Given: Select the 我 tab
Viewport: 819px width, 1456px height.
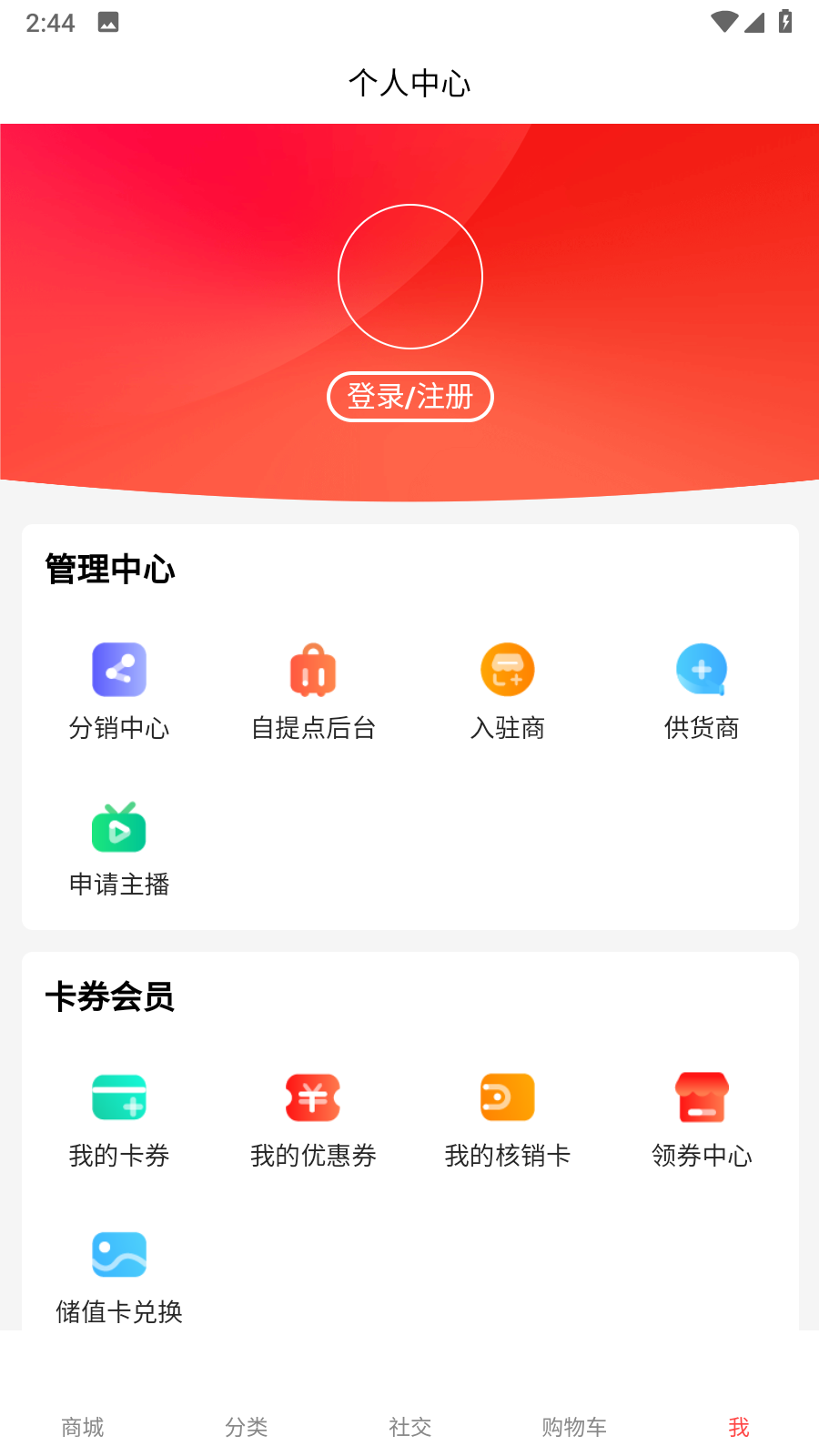Looking at the screenshot, I should click(x=738, y=1426).
